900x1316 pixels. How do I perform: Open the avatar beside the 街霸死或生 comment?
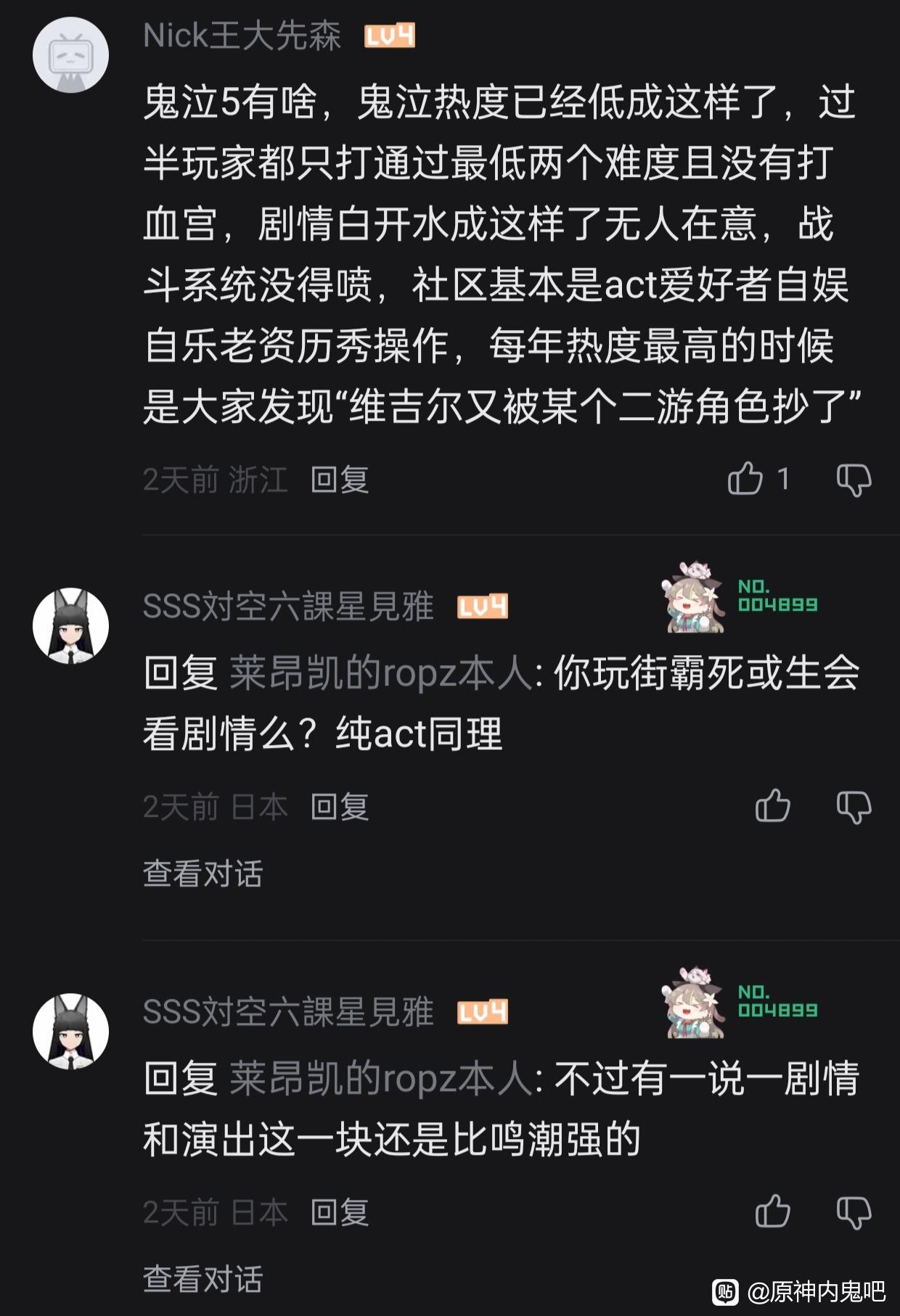(x=70, y=625)
